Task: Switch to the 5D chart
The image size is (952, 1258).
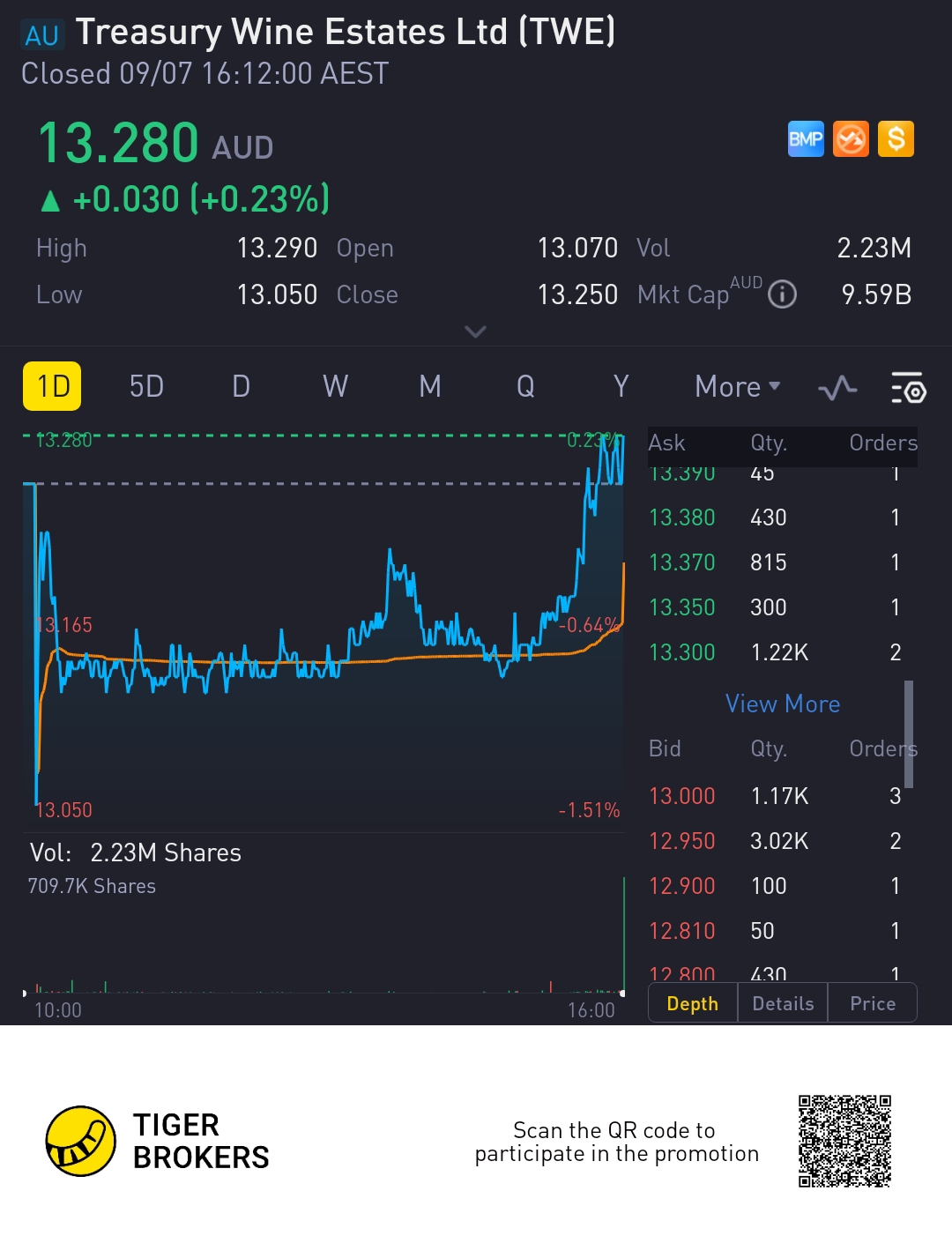Action: 146,386
